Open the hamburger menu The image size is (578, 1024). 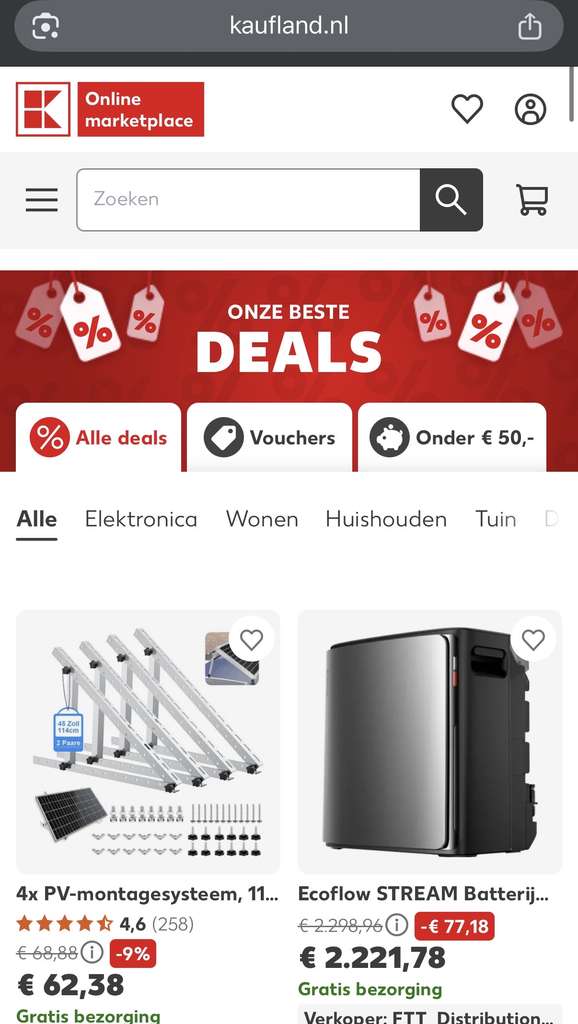click(42, 200)
